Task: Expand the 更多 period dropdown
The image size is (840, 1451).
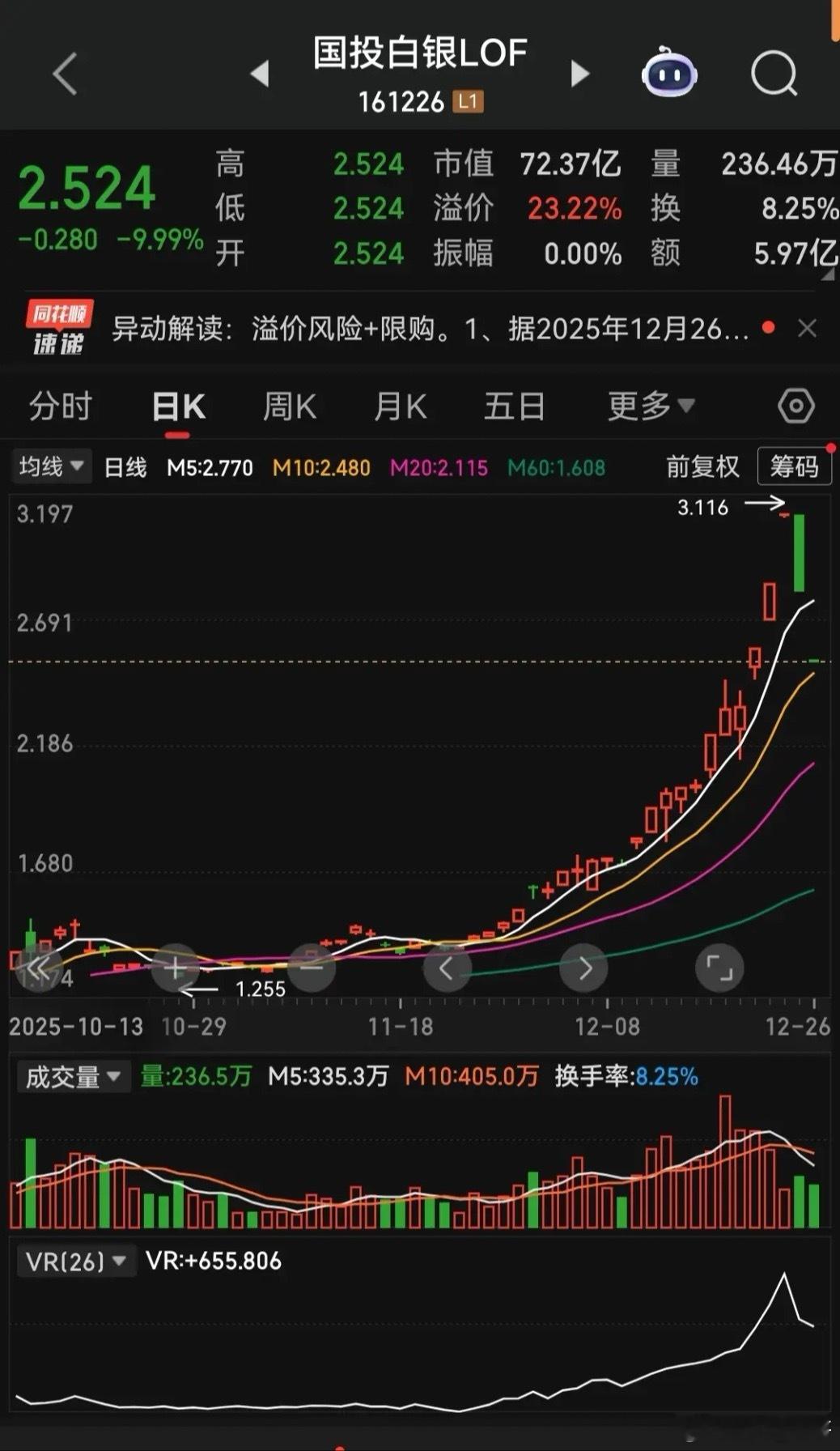Action: [647, 406]
